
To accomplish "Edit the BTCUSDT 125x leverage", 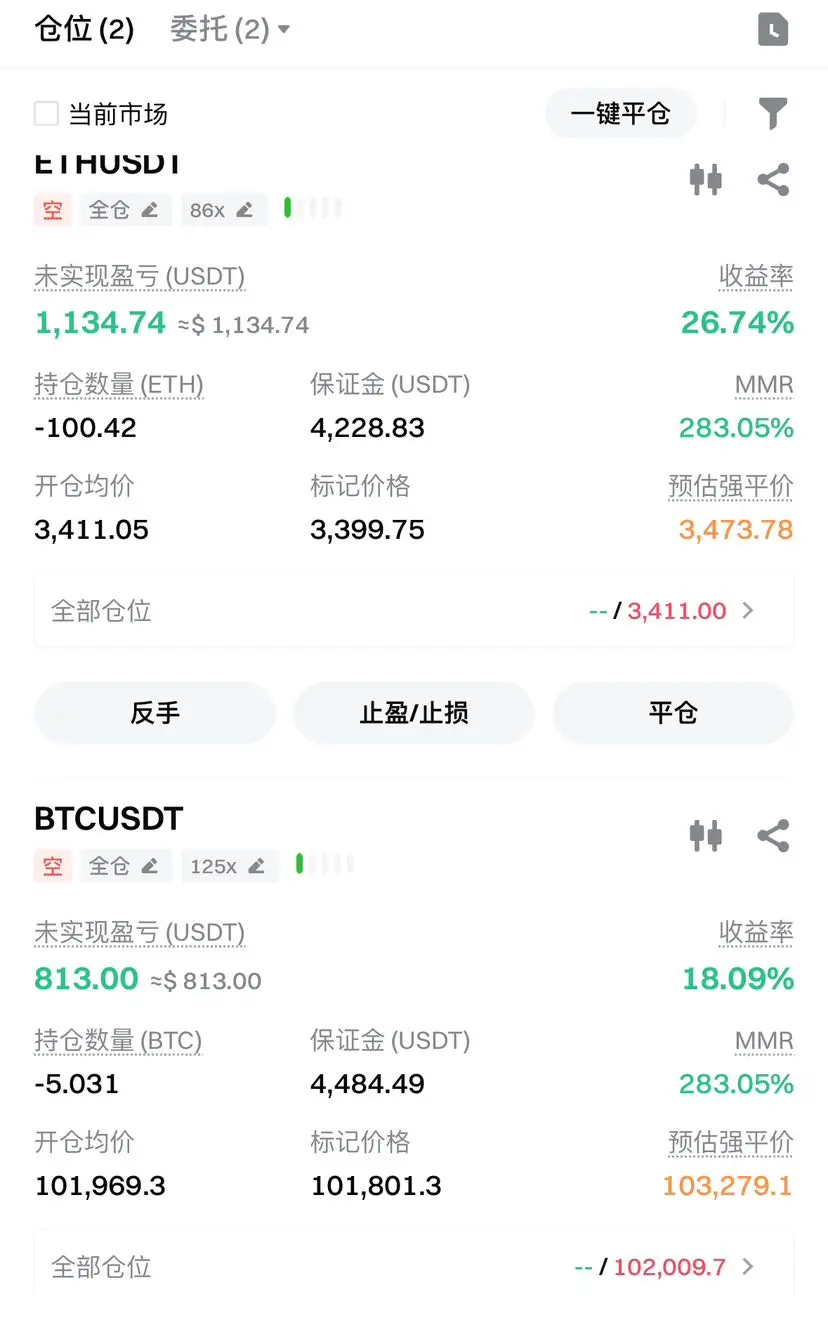I will [x=229, y=866].
